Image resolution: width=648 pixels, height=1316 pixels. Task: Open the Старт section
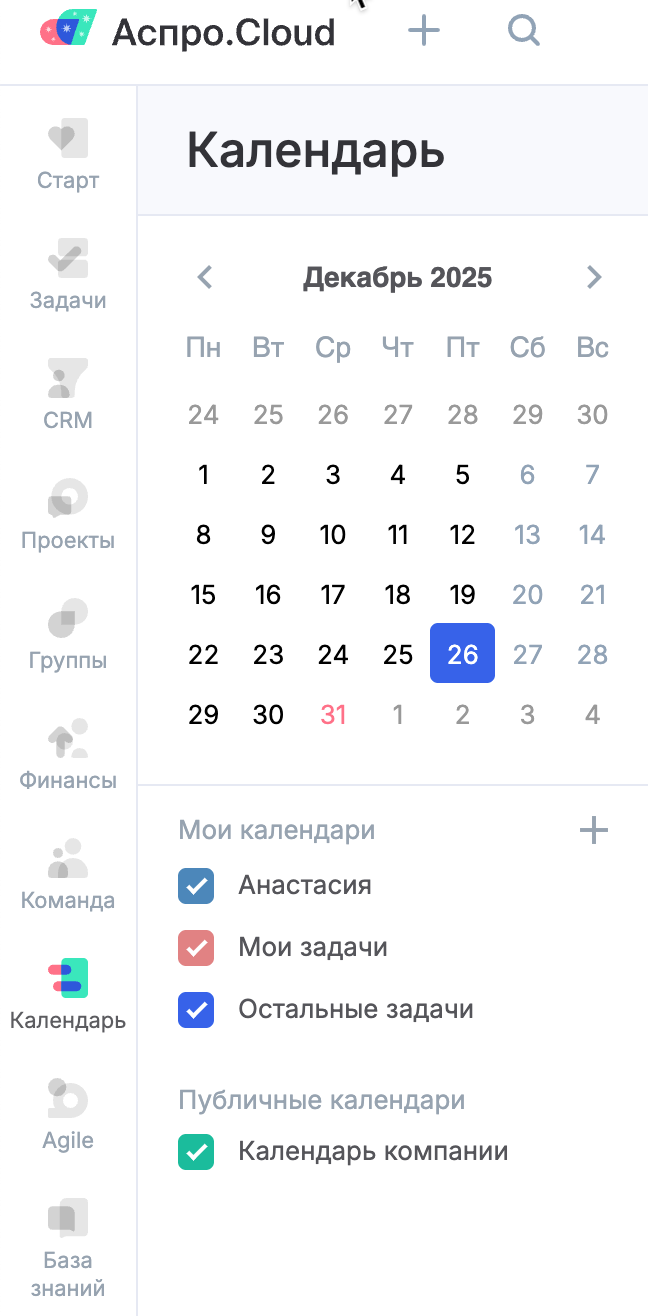[68, 154]
